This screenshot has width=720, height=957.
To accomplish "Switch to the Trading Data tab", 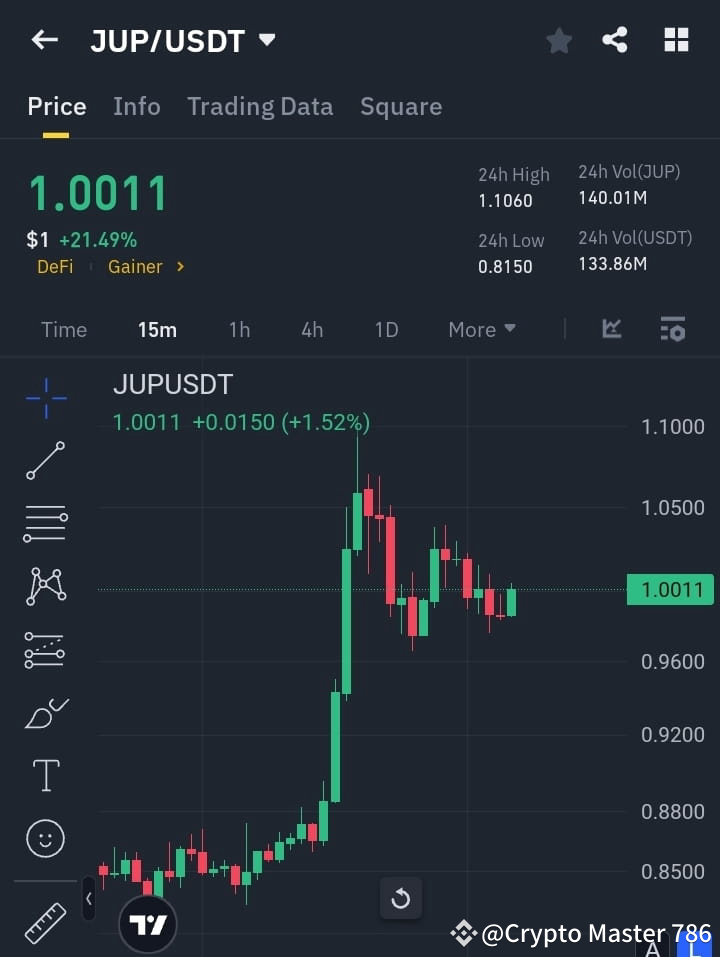I will (260, 106).
